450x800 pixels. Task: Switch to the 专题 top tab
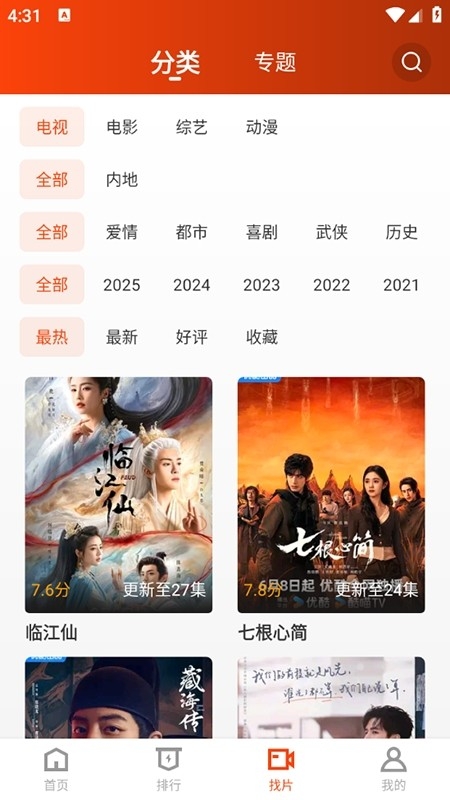click(x=275, y=62)
